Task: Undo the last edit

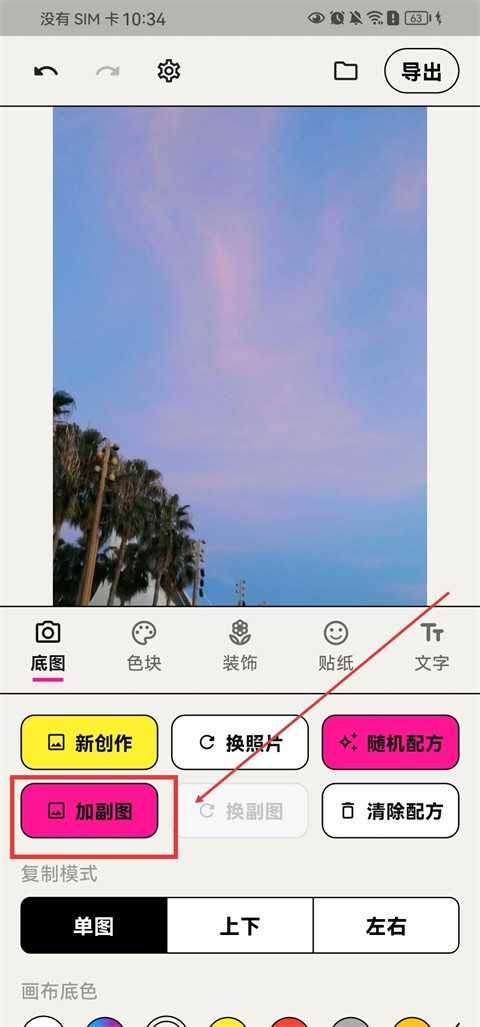Action: coord(46,71)
